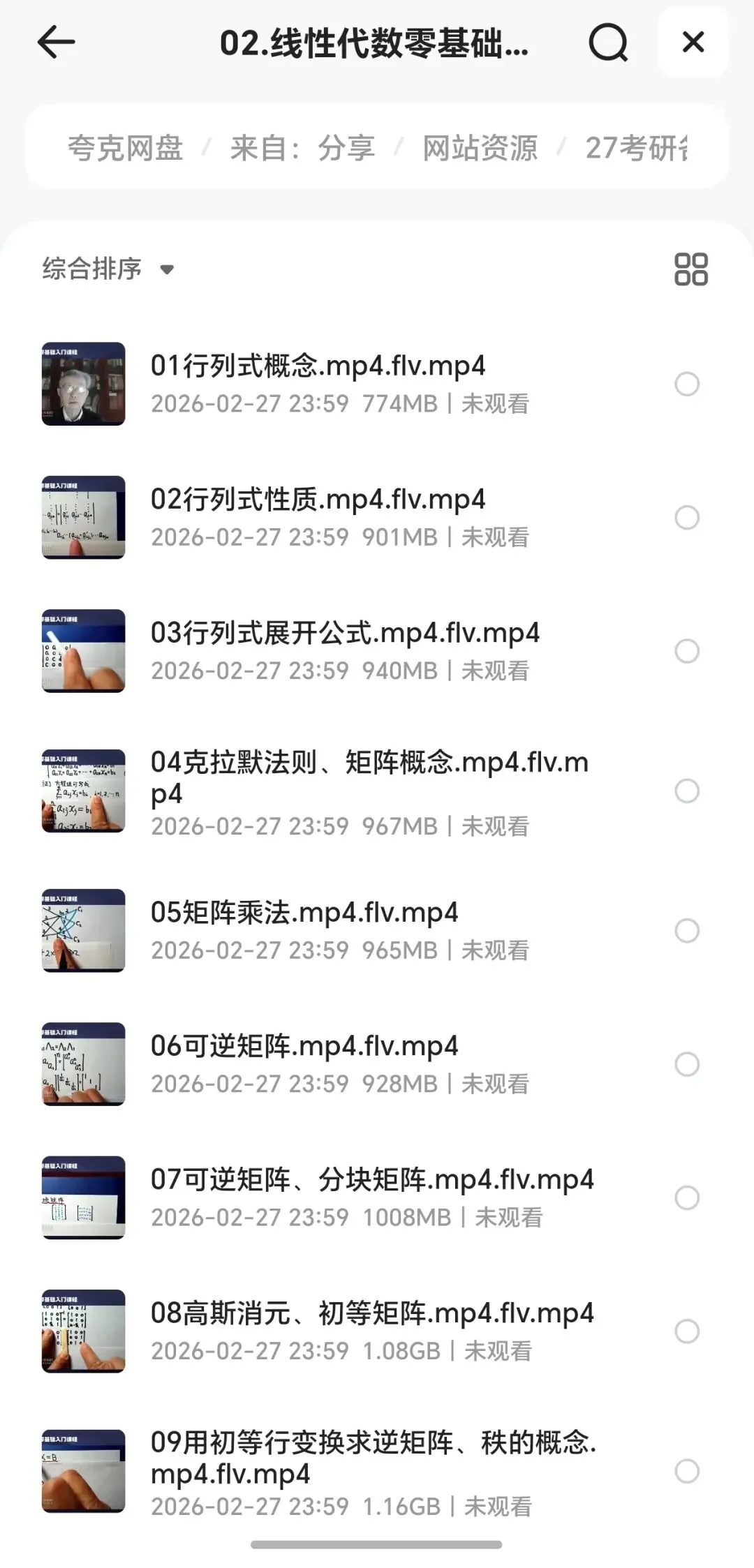Select the 01行列式概念 file circle
The height and width of the screenshot is (1568, 754).
687,384
